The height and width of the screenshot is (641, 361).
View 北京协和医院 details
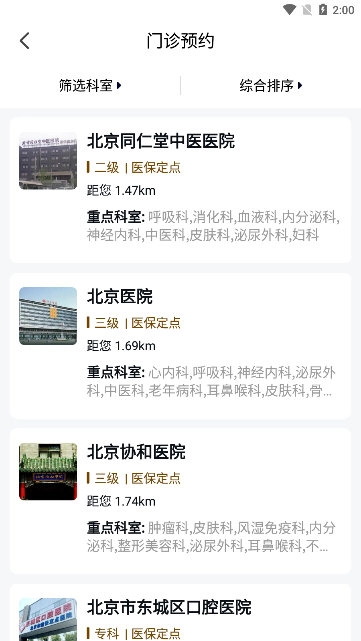[x=180, y=501]
